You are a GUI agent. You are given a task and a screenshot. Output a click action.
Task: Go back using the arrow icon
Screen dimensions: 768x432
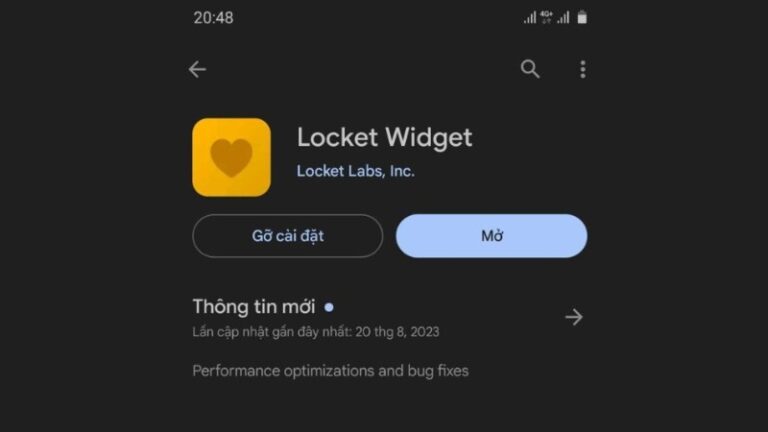click(x=197, y=69)
